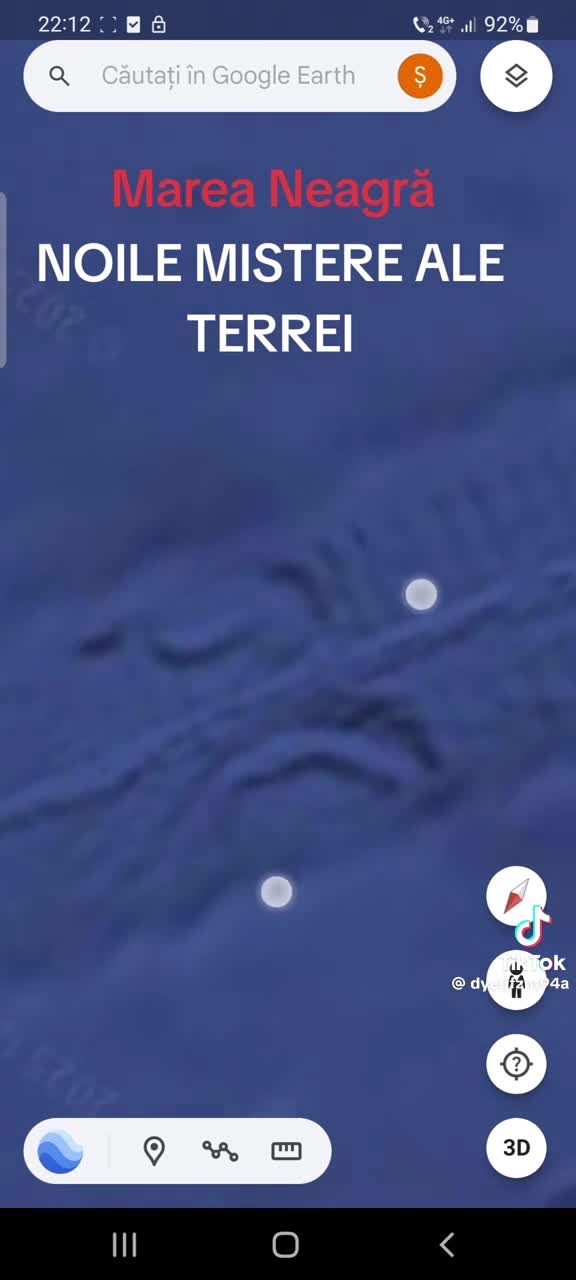Add a placemark pin
The image size is (576, 1280).
point(154,1151)
